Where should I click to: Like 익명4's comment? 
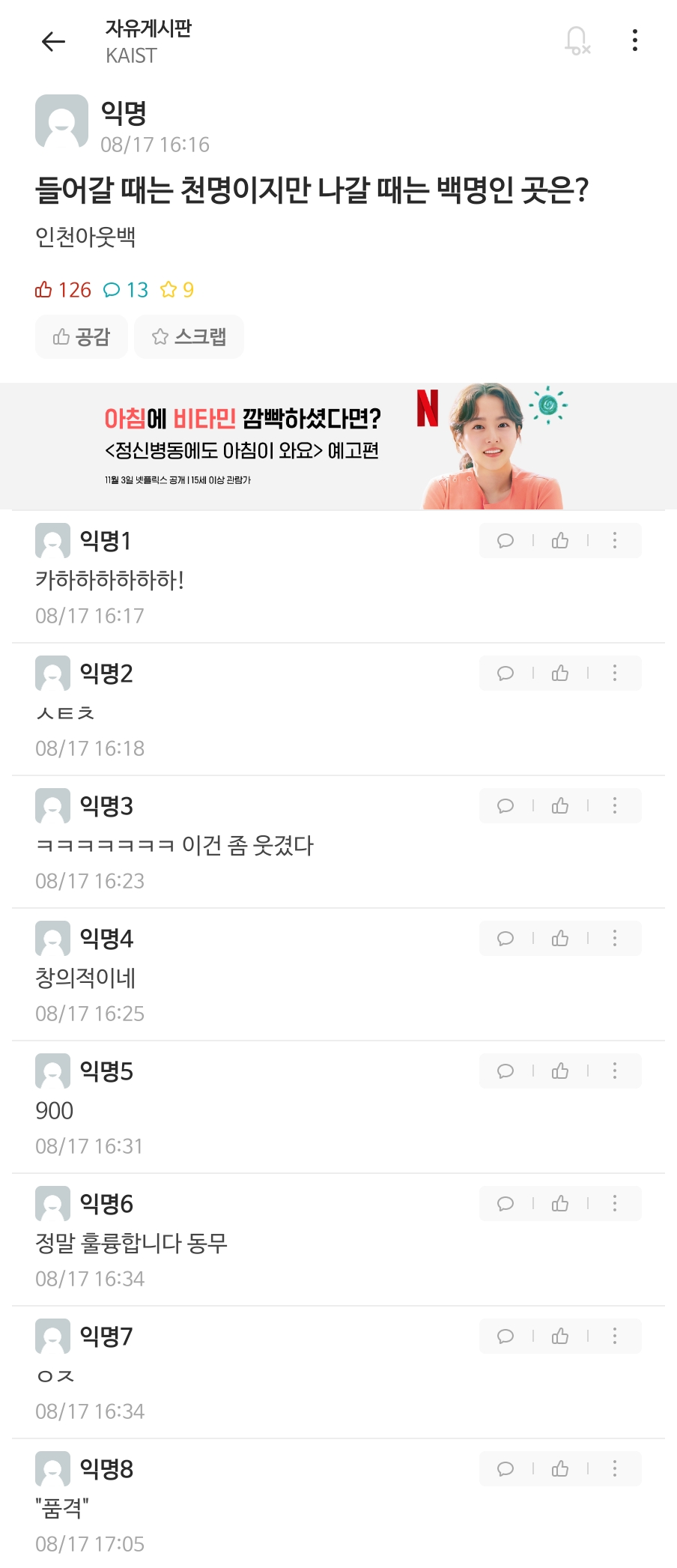(x=560, y=939)
